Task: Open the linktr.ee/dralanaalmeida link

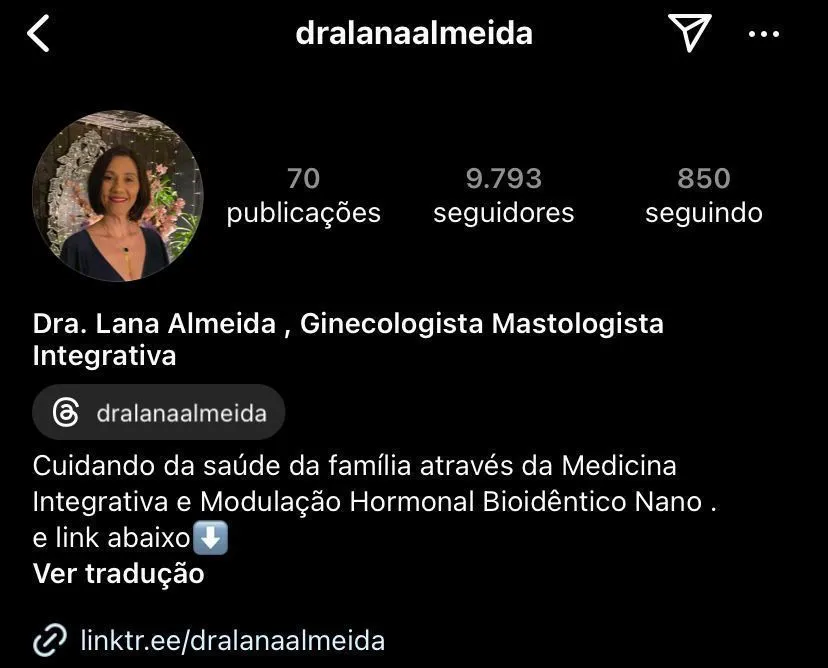Action: 232,640
